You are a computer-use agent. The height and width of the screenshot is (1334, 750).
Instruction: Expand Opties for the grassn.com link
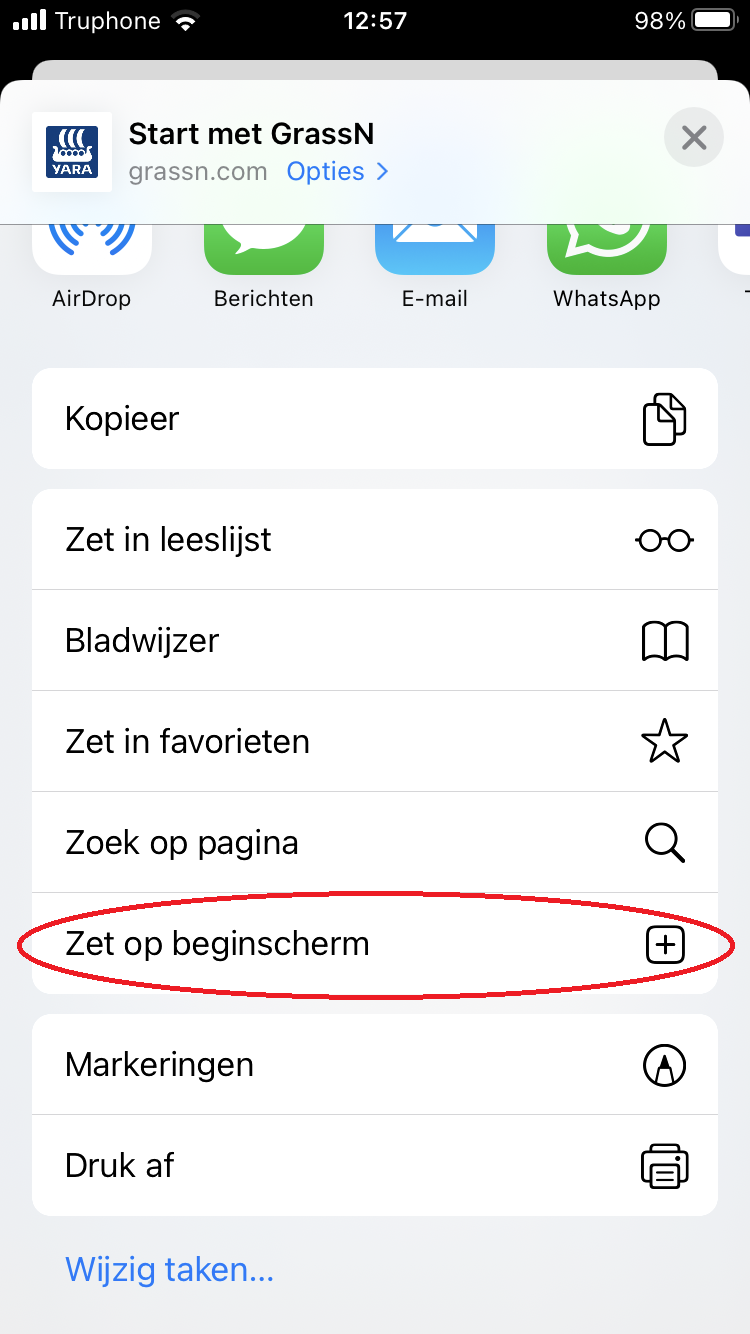325,172
